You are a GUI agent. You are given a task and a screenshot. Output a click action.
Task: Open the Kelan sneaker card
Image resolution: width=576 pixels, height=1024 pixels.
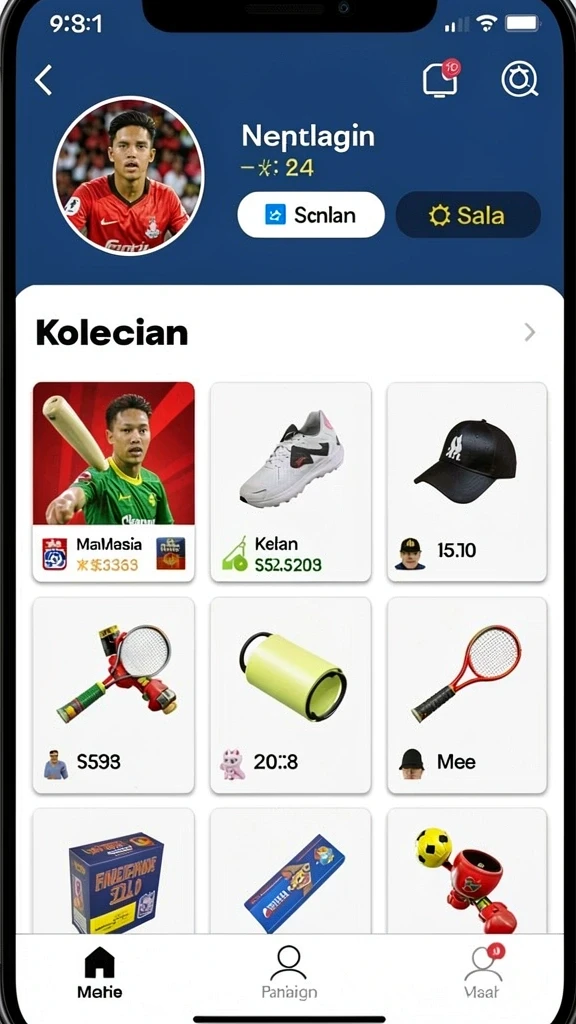click(291, 481)
